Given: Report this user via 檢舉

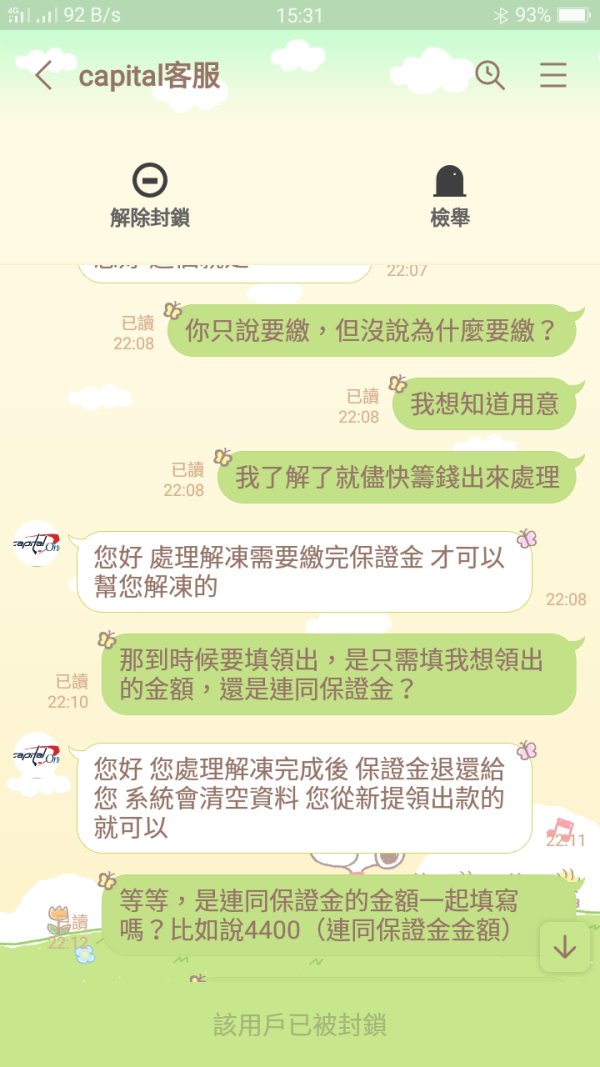Looking at the screenshot, I should (x=450, y=195).
